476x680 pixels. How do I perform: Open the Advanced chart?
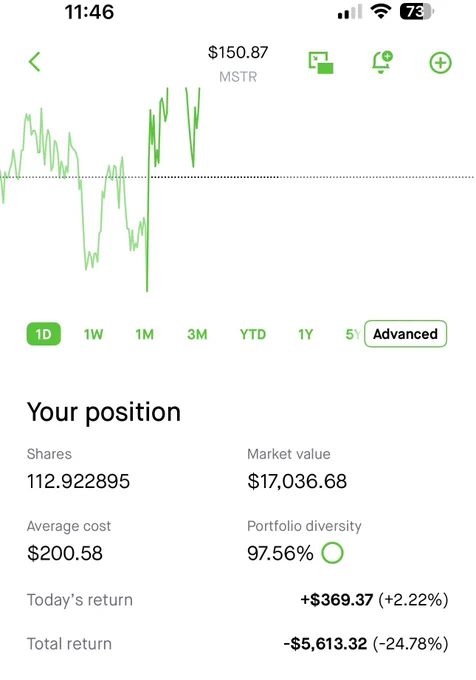click(405, 334)
